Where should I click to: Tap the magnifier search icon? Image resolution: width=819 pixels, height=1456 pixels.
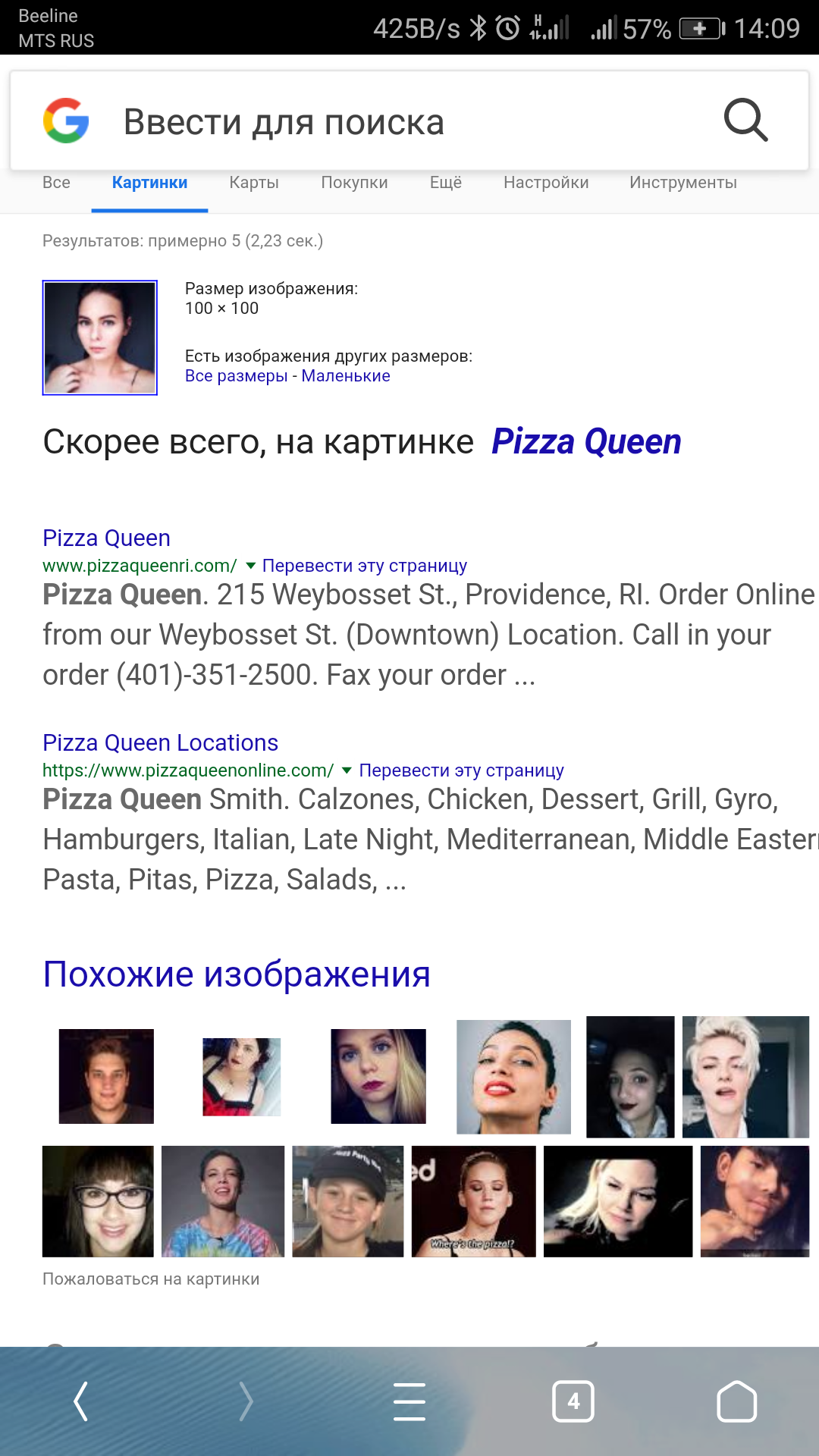[x=745, y=121]
